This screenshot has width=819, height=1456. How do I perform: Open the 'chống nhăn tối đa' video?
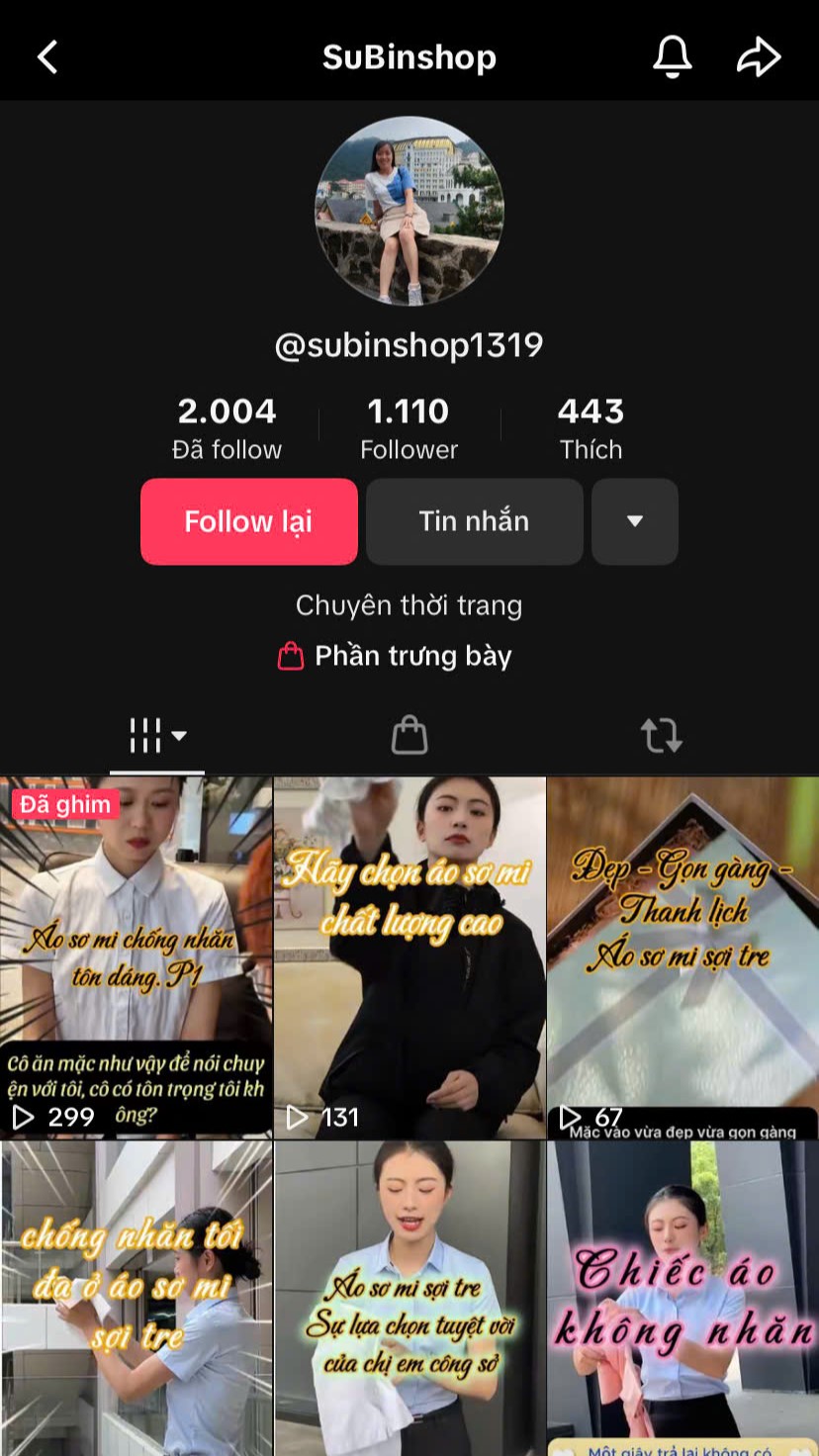[x=136, y=1299]
